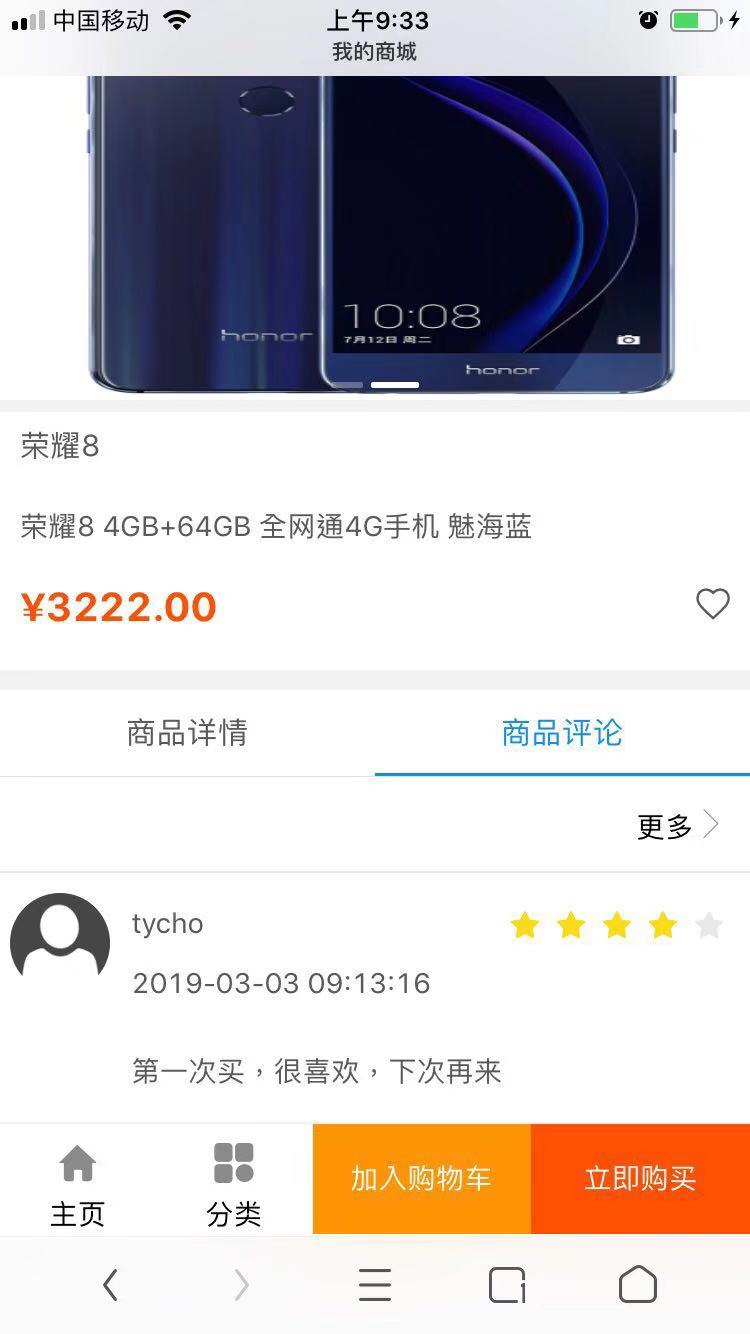Select the 商品评论 tab
This screenshot has height=1334, width=750.
point(561,733)
